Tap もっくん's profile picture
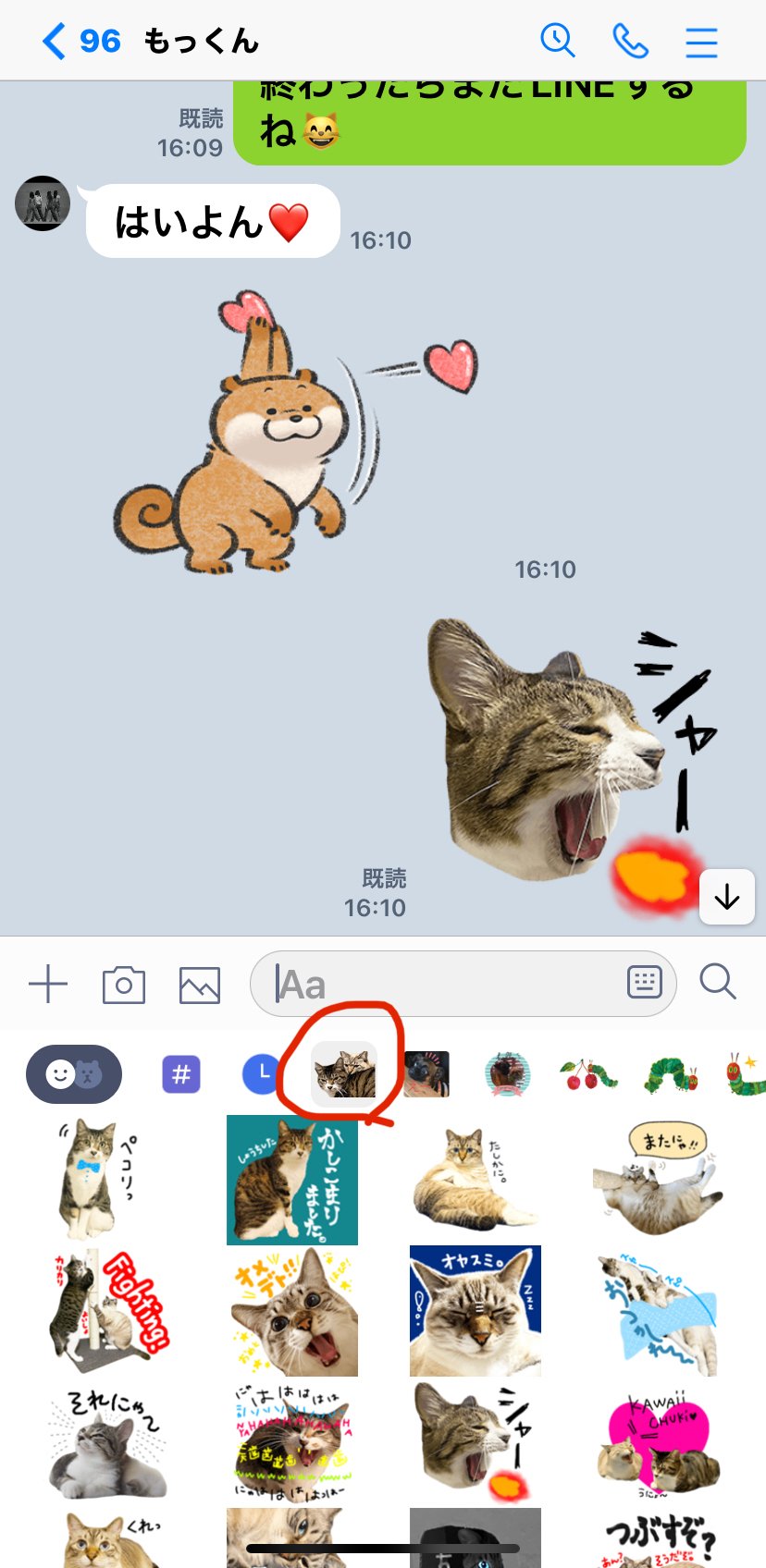 (x=43, y=203)
